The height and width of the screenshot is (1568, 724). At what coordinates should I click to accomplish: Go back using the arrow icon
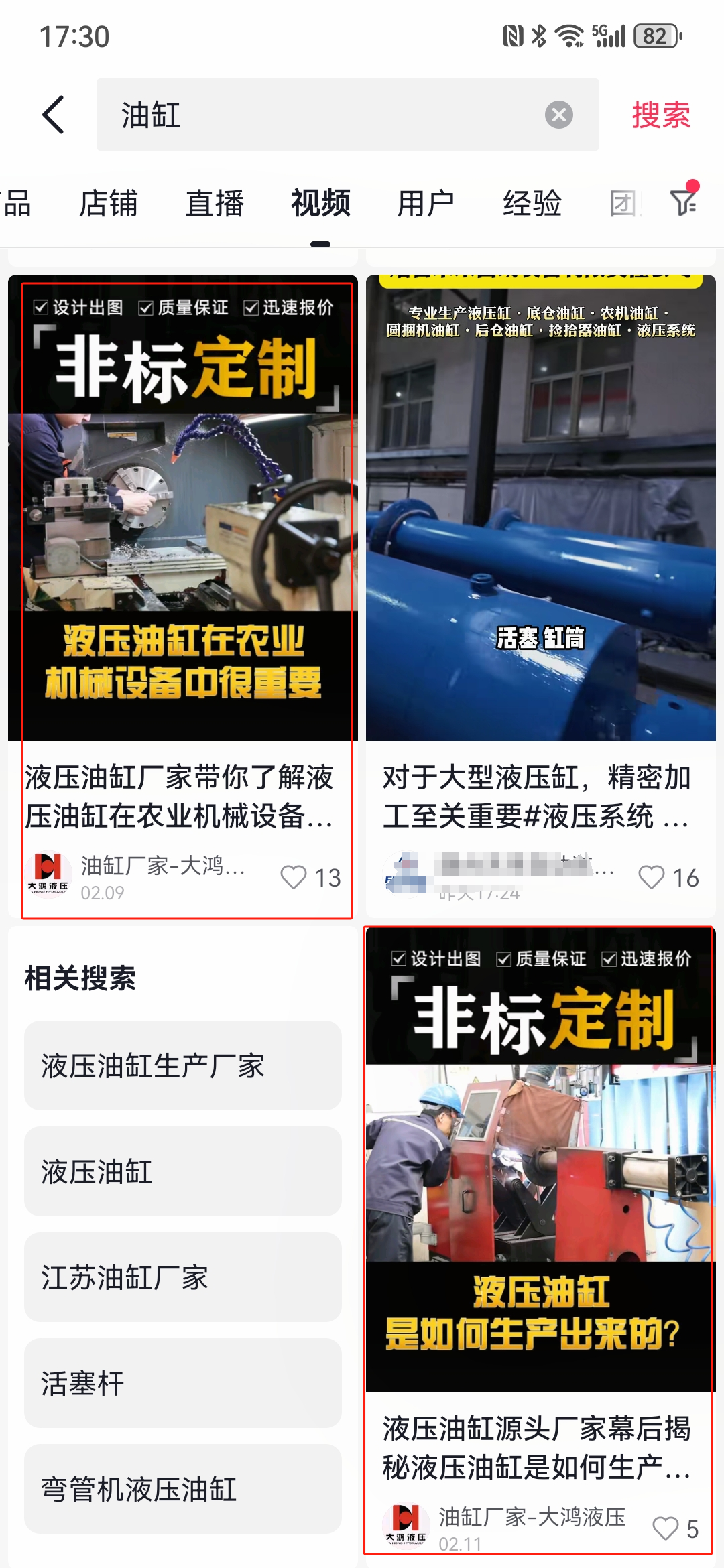coord(54,115)
